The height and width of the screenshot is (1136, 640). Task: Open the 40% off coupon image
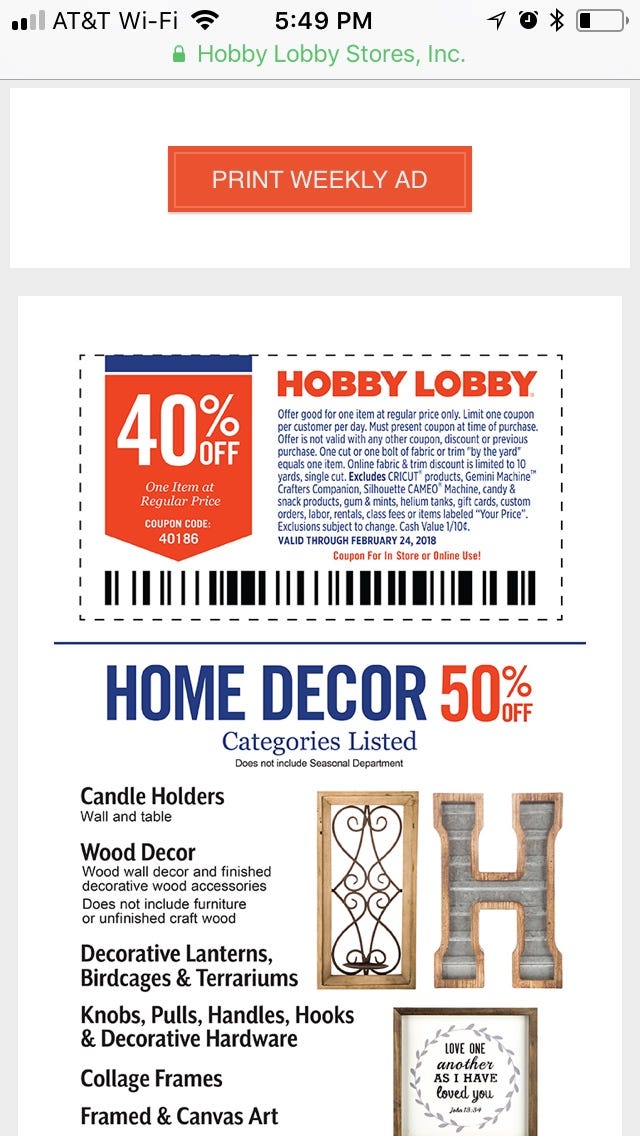point(320,487)
